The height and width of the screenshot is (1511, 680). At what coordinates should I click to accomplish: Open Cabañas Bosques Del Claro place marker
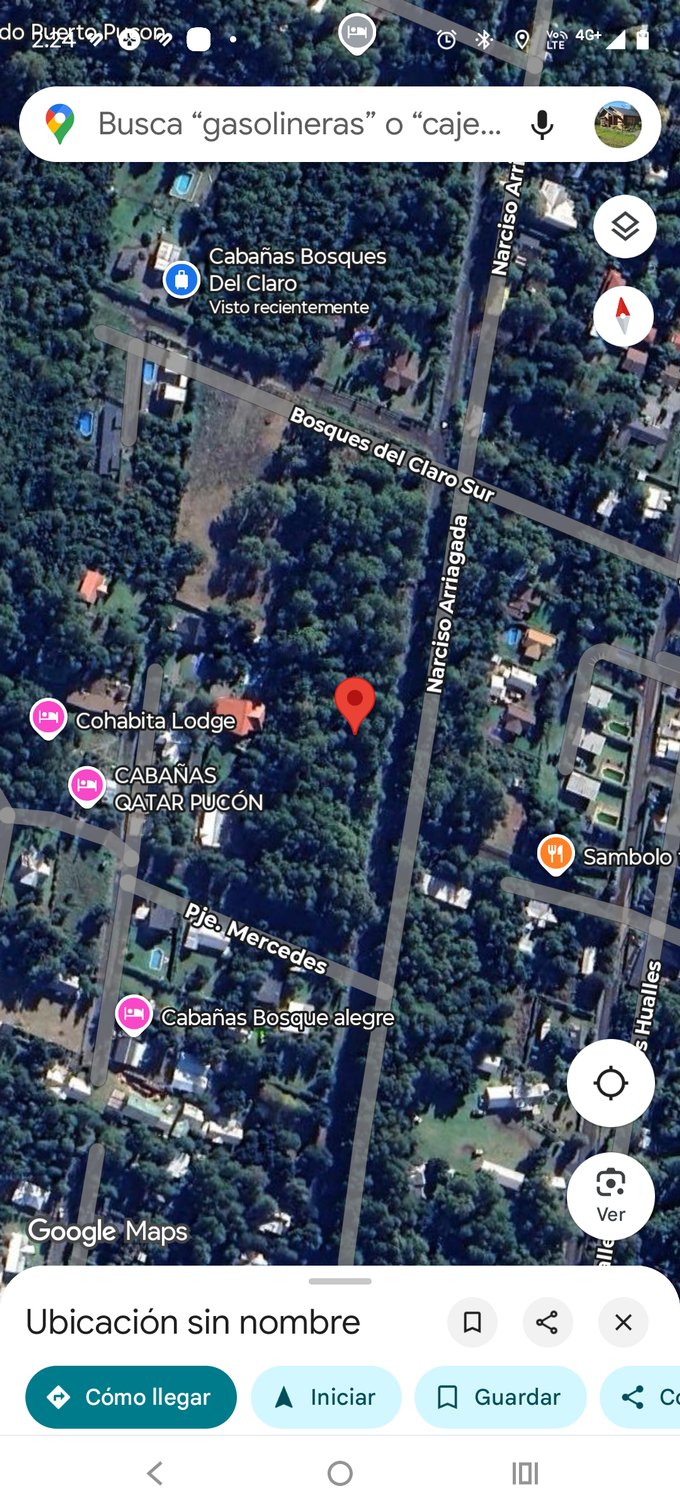tap(181, 279)
